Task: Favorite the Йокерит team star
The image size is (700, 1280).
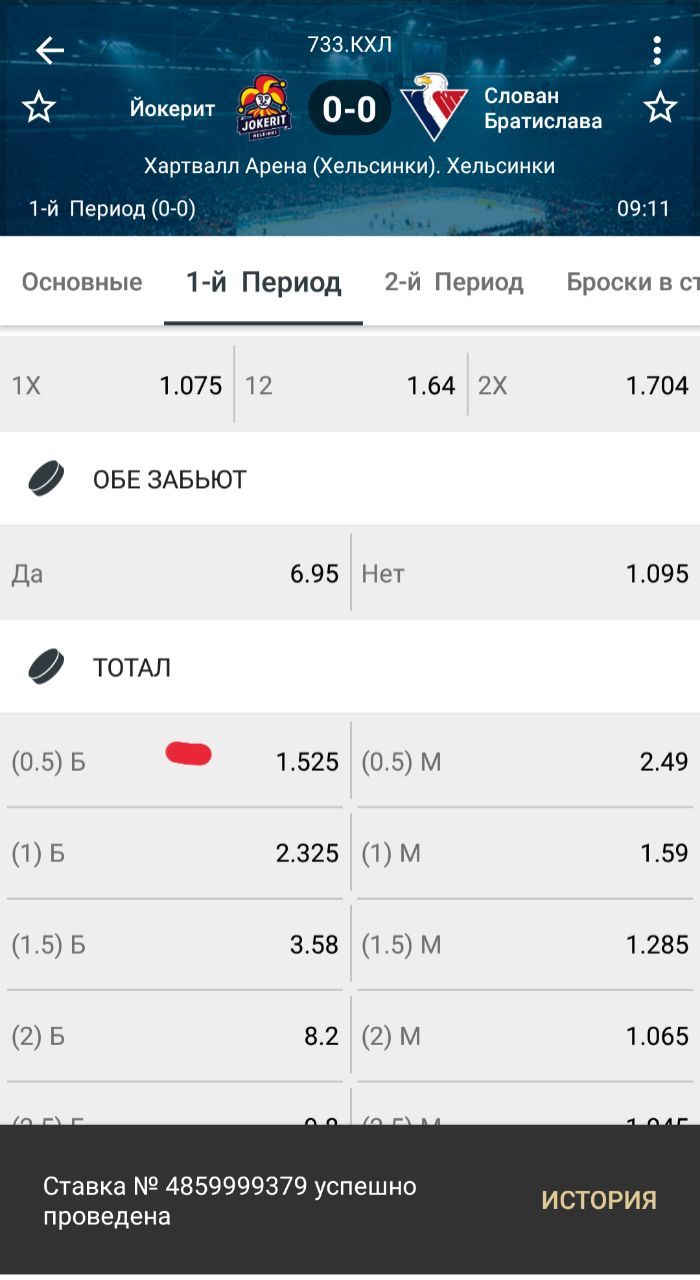Action: 39,107
